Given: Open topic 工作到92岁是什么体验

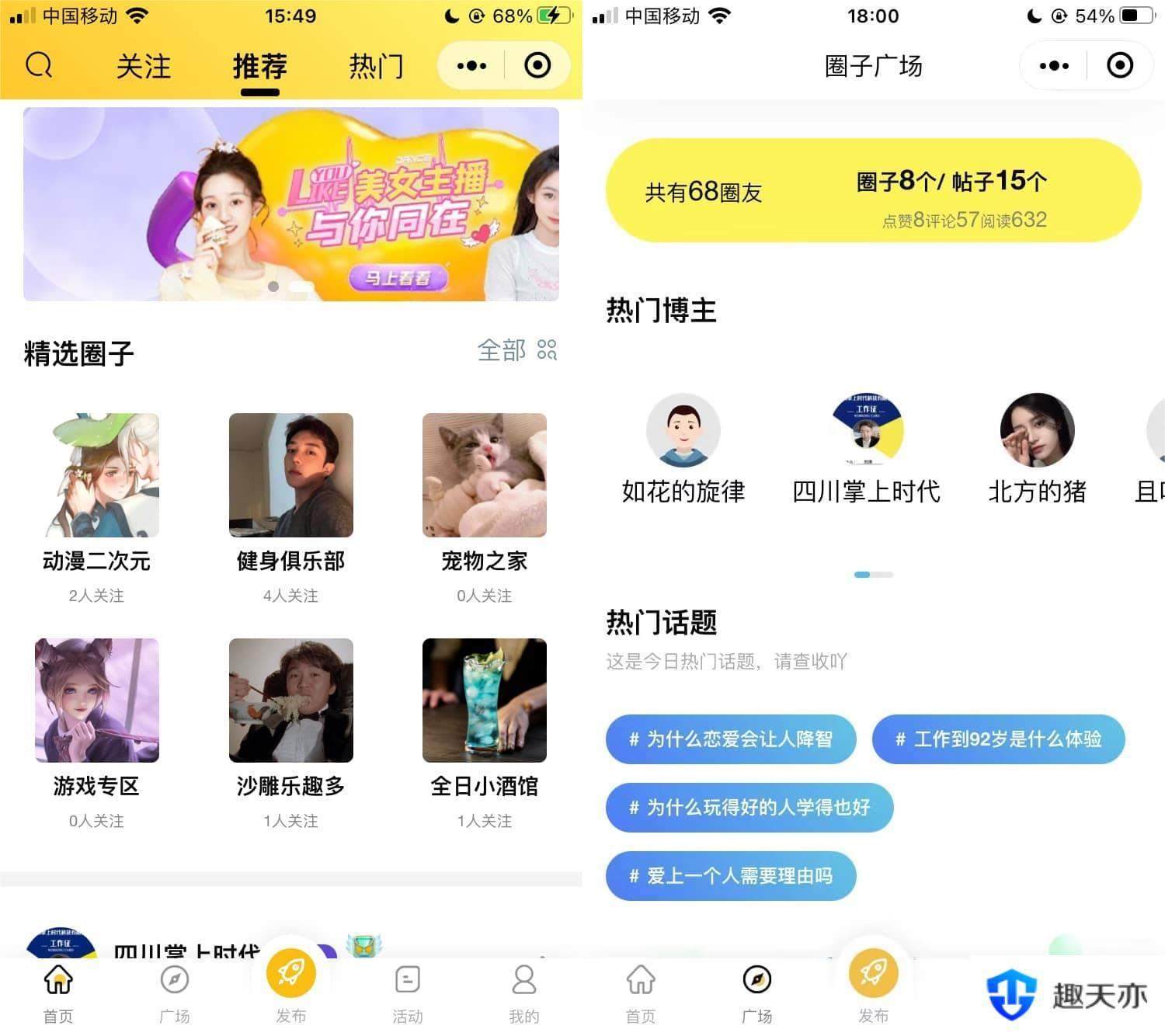Looking at the screenshot, I should [x=998, y=739].
